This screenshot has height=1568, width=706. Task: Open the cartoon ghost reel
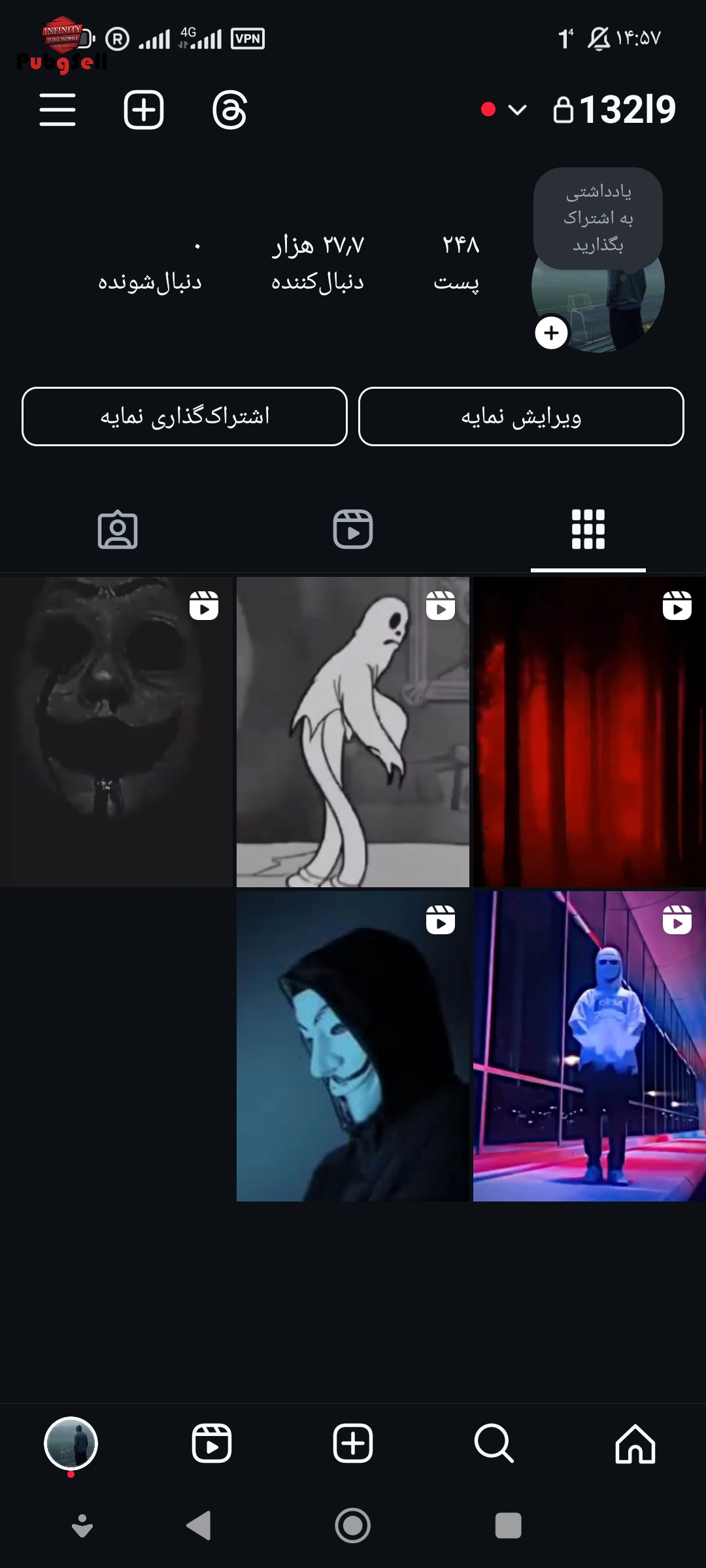[353, 732]
